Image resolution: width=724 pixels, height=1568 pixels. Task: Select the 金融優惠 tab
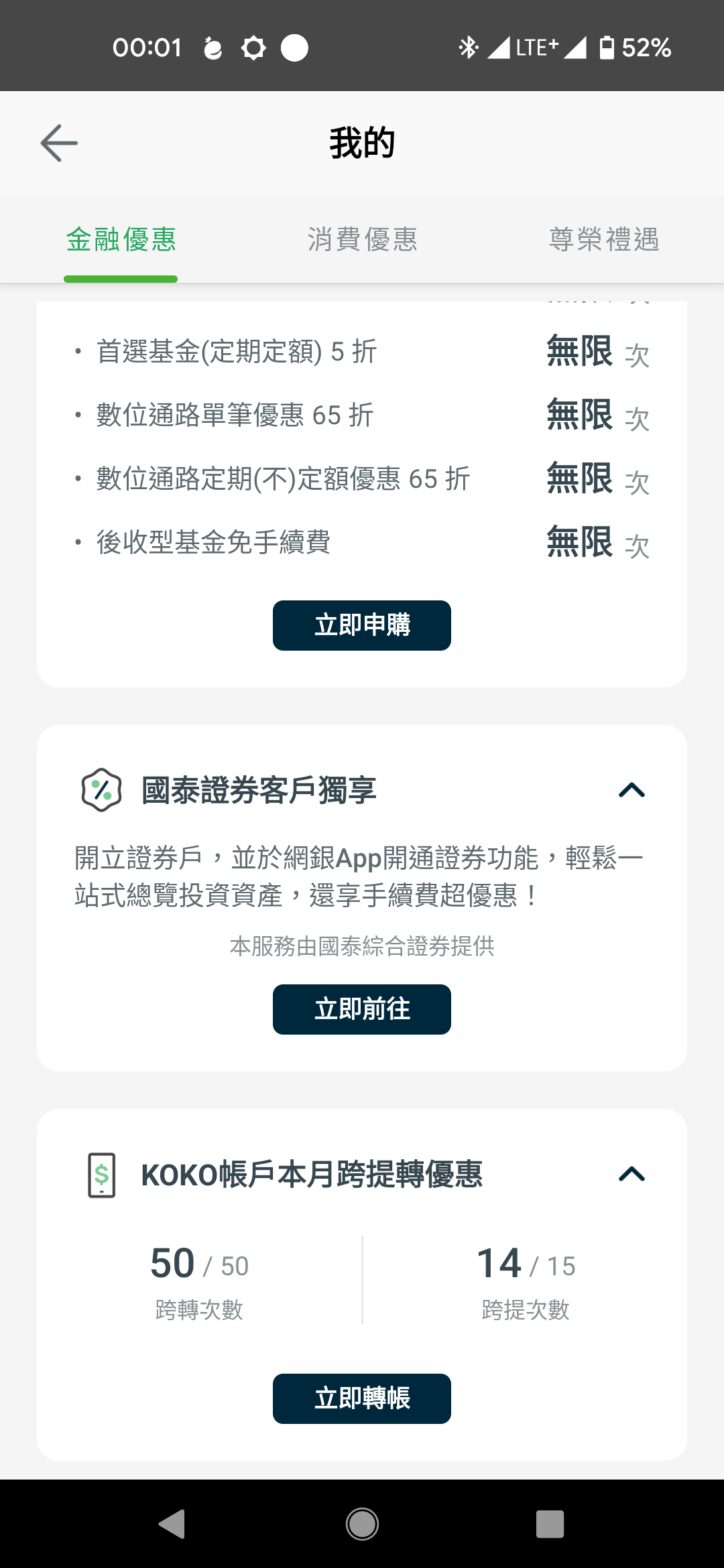coord(121,239)
